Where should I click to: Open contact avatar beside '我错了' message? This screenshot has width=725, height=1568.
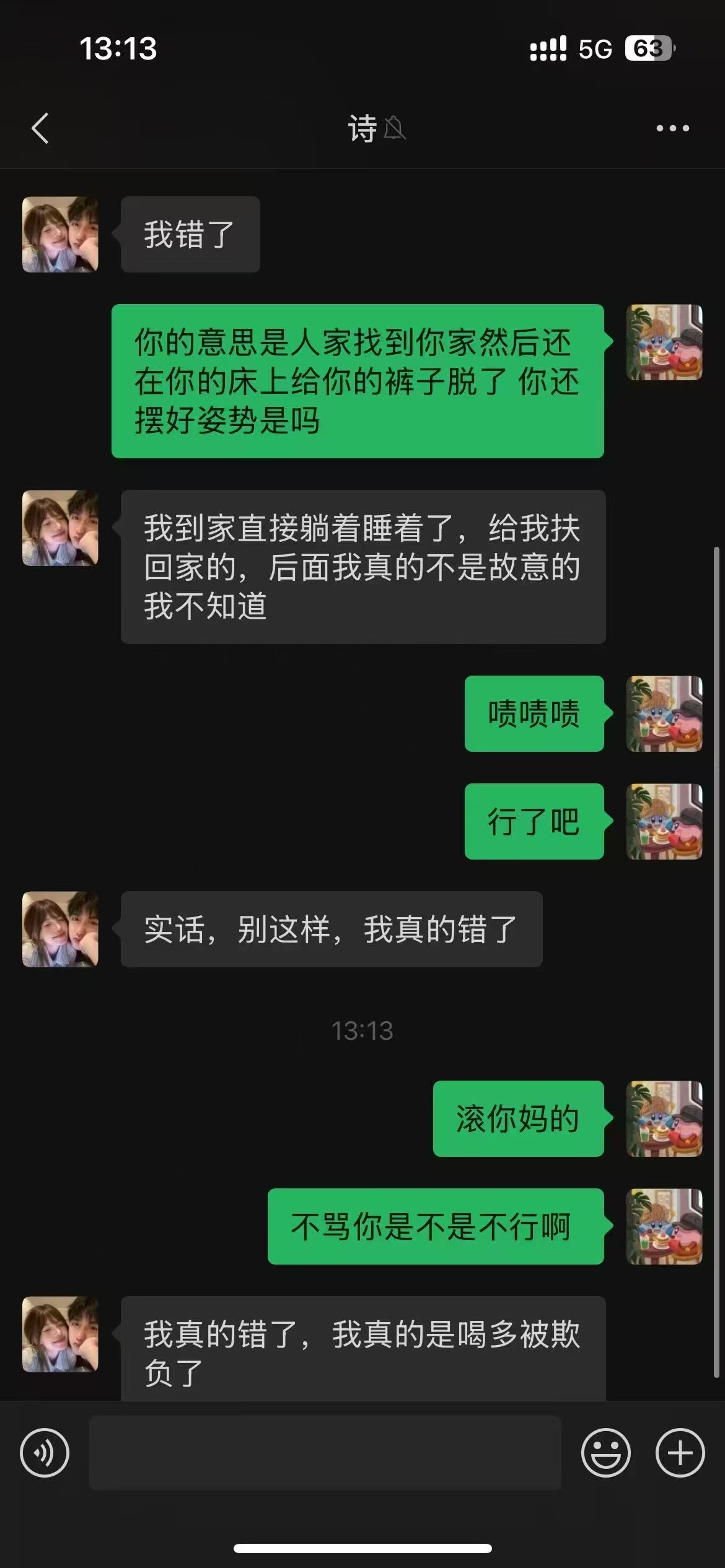click(x=60, y=235)
